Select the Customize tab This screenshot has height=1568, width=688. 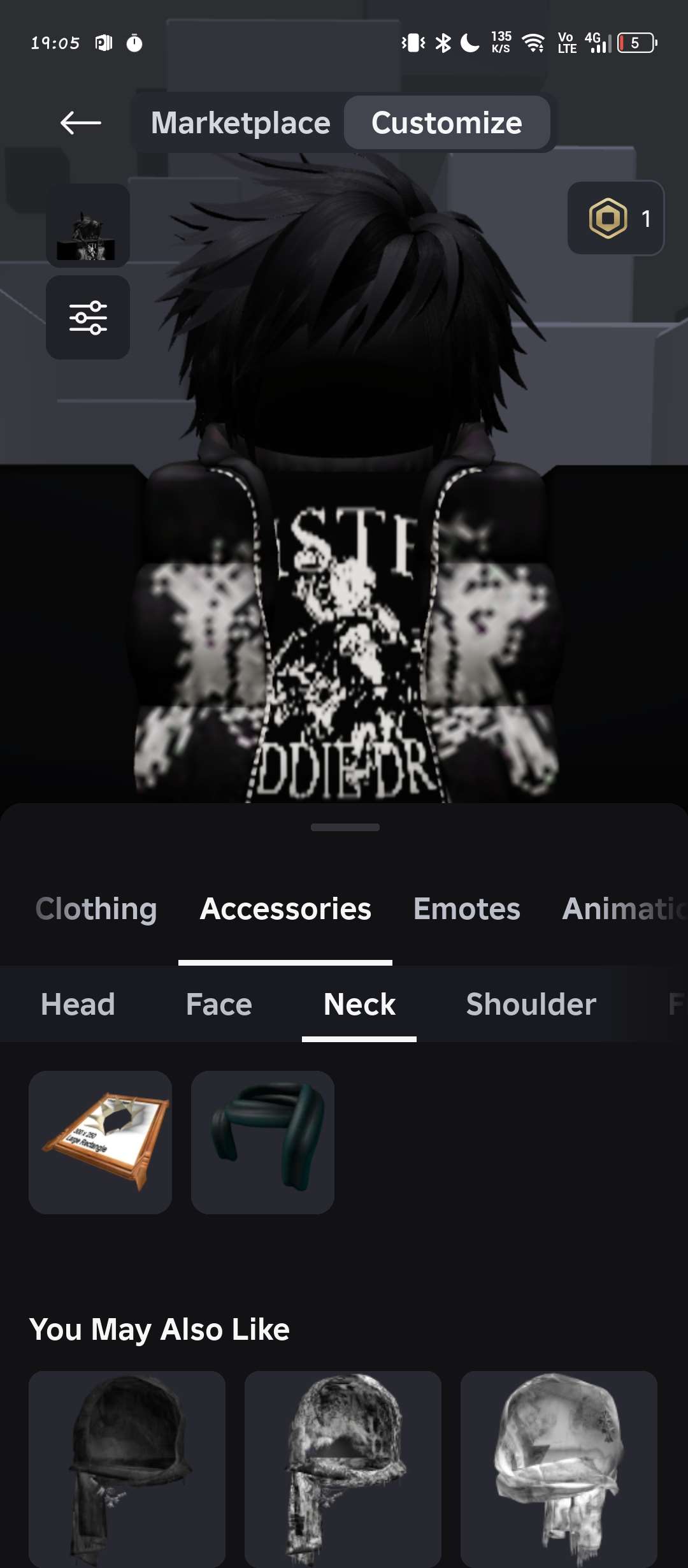coord(447,122)
